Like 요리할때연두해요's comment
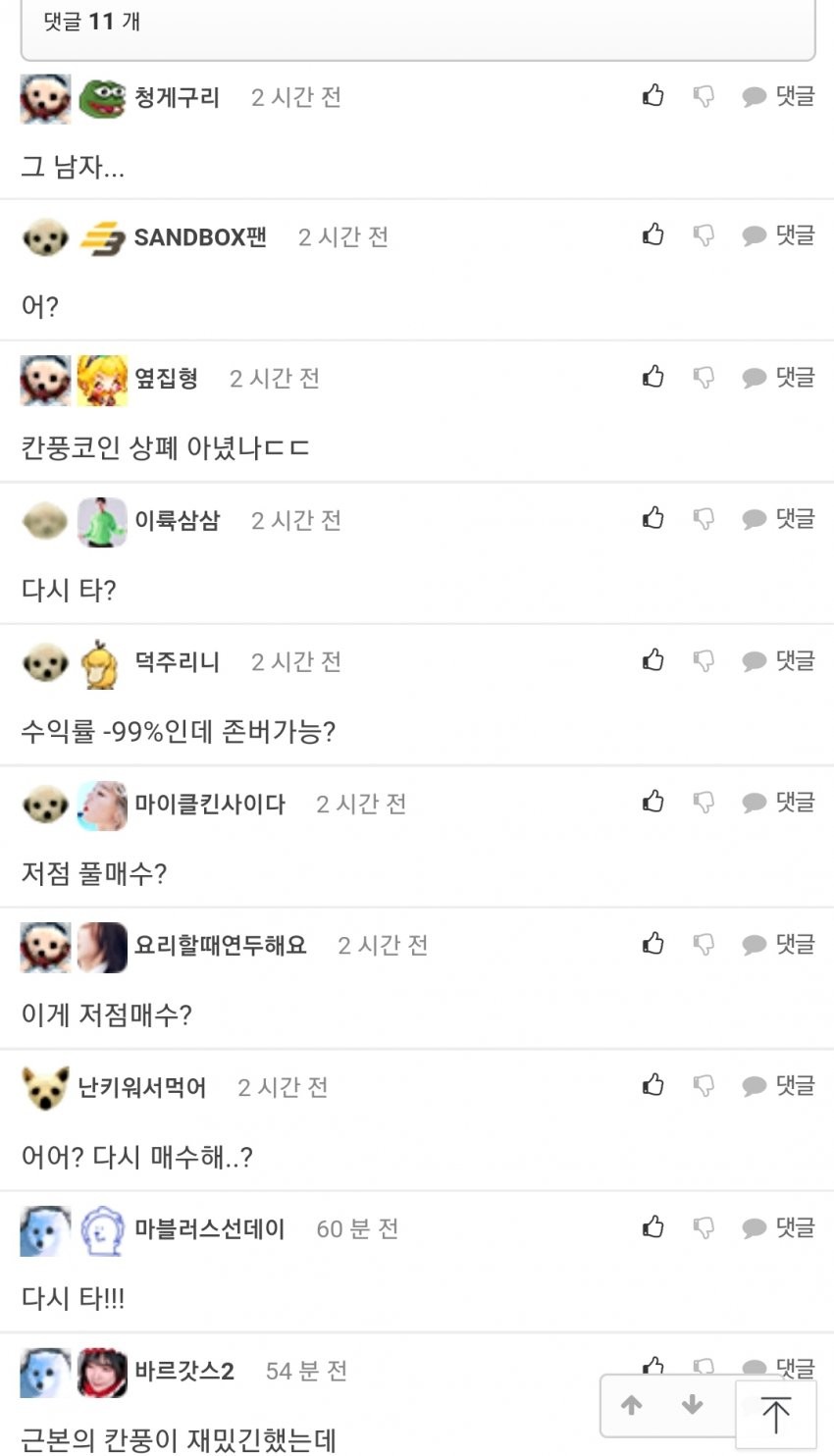 (653, 944)
